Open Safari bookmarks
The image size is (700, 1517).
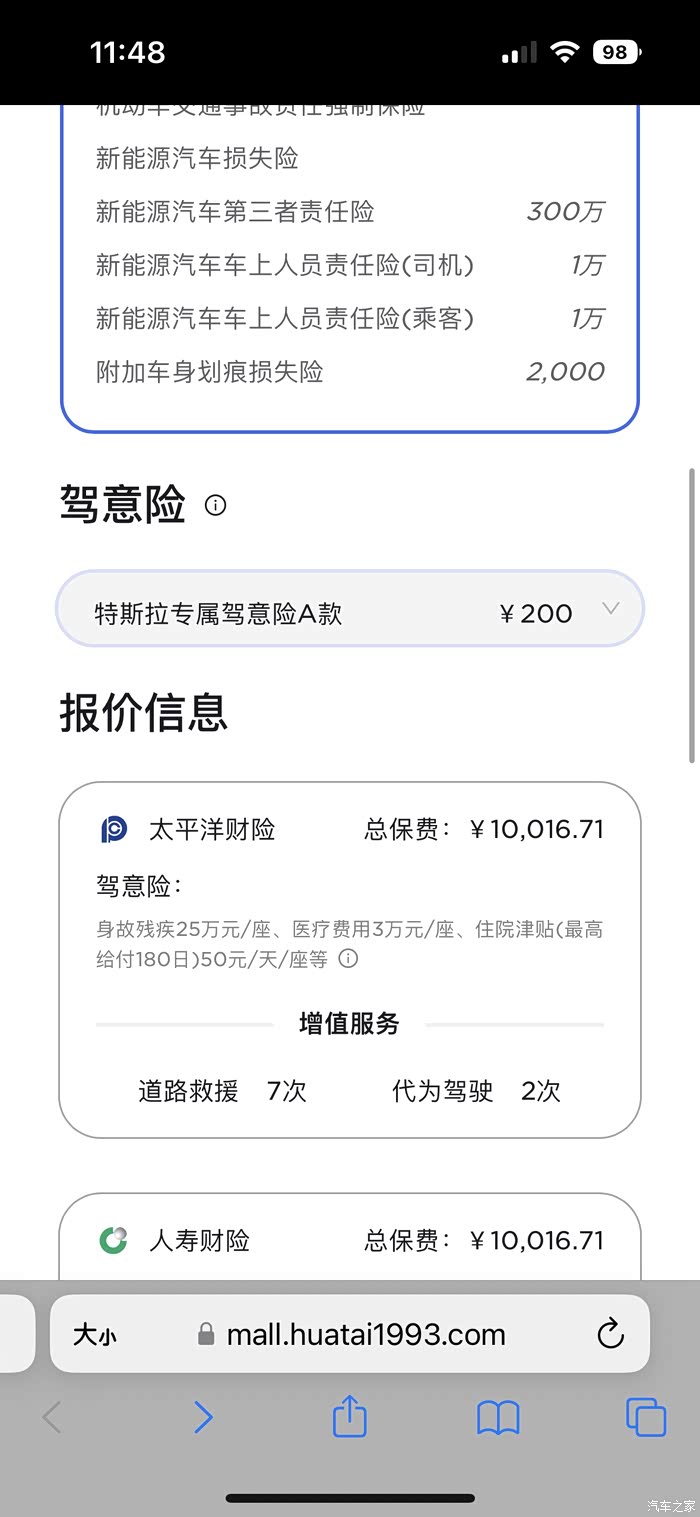click(498, 1418)
